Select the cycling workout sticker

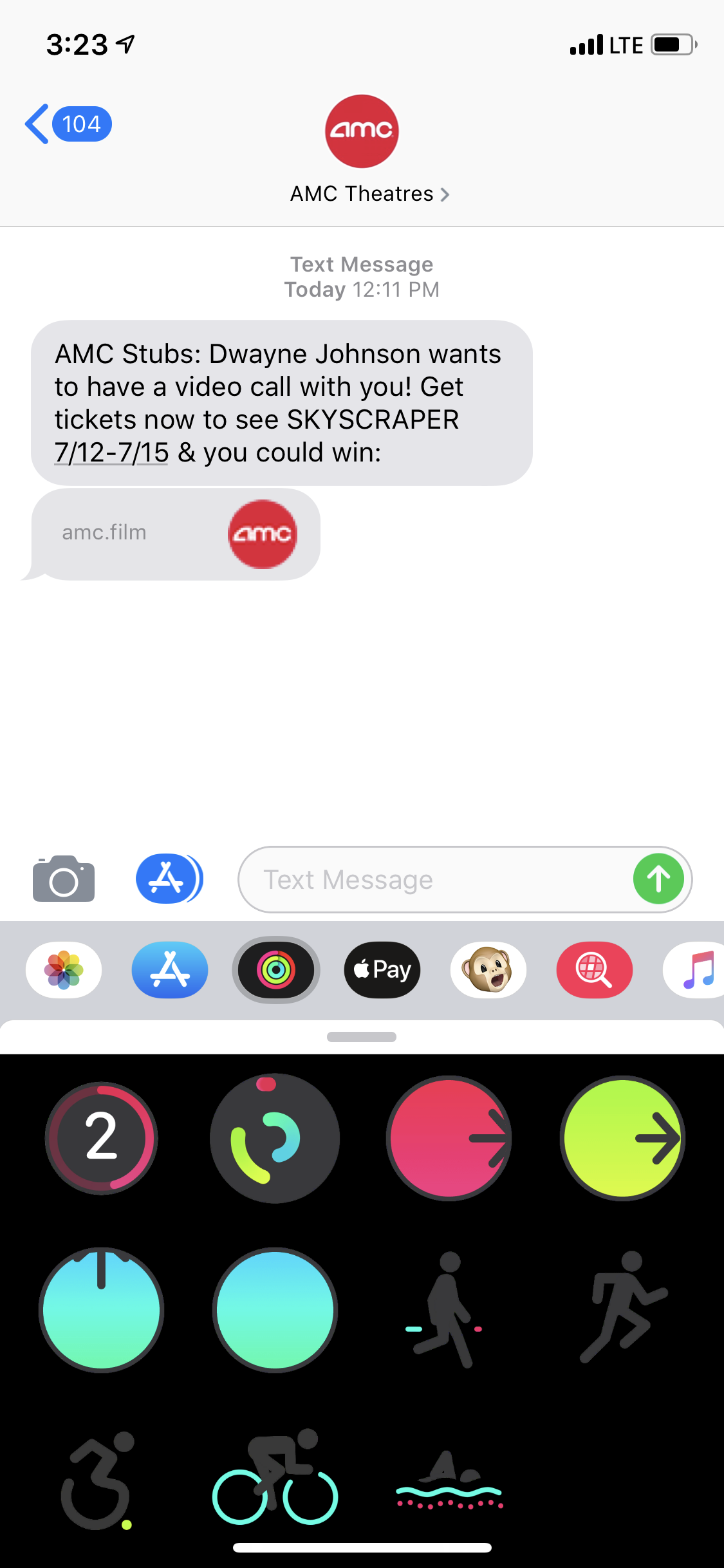(275, 1477)
